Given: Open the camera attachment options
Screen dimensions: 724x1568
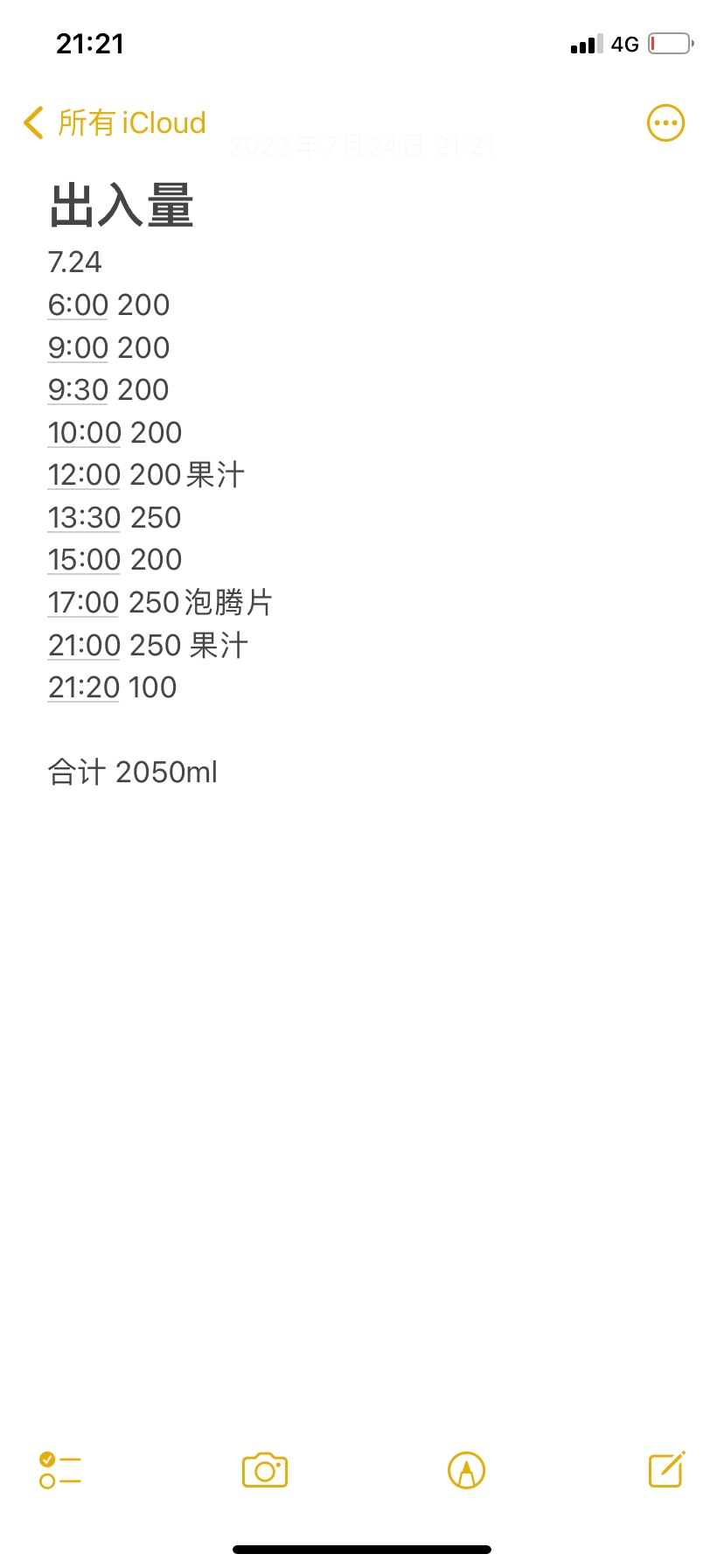Looking at the screenshot, I should pos(265,1470).
